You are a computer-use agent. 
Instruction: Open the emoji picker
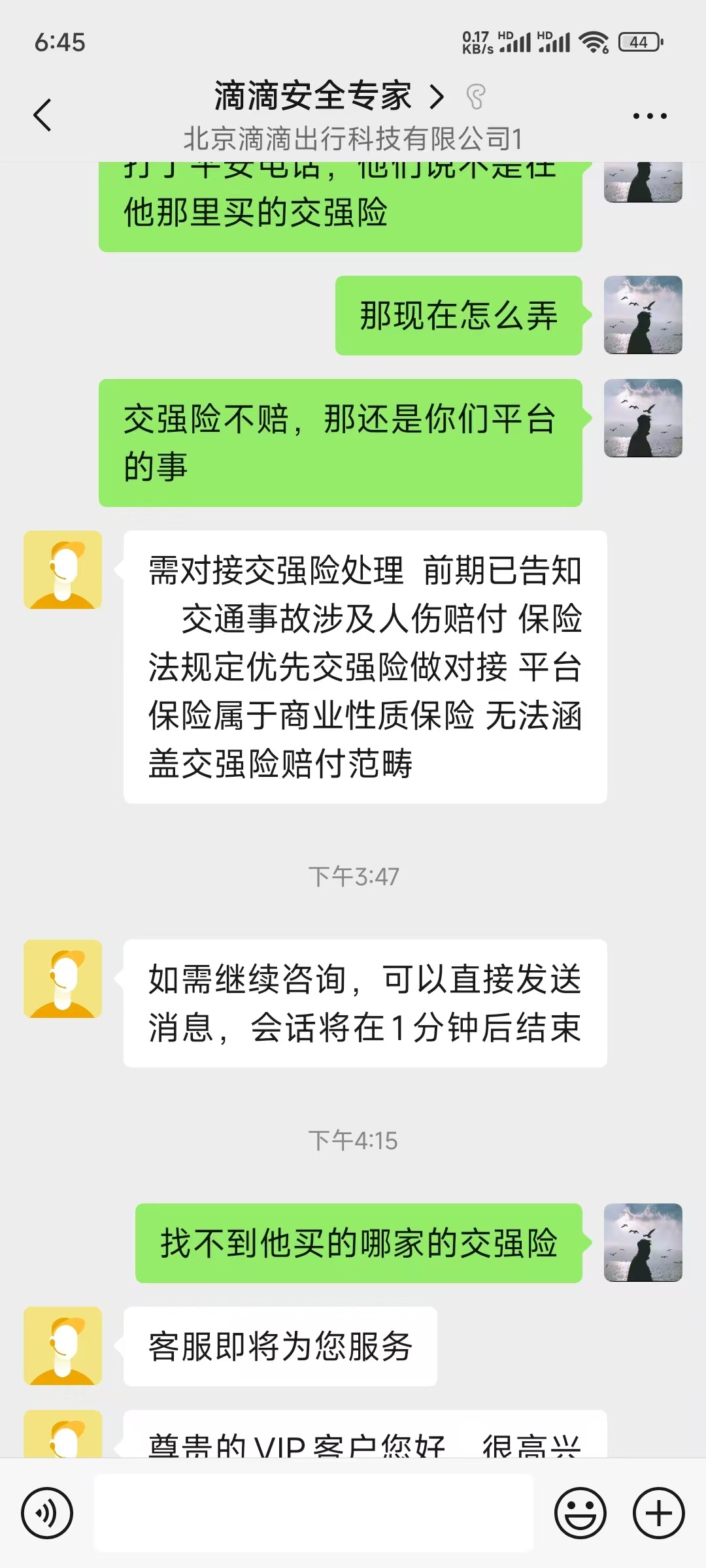[580, 1512]
